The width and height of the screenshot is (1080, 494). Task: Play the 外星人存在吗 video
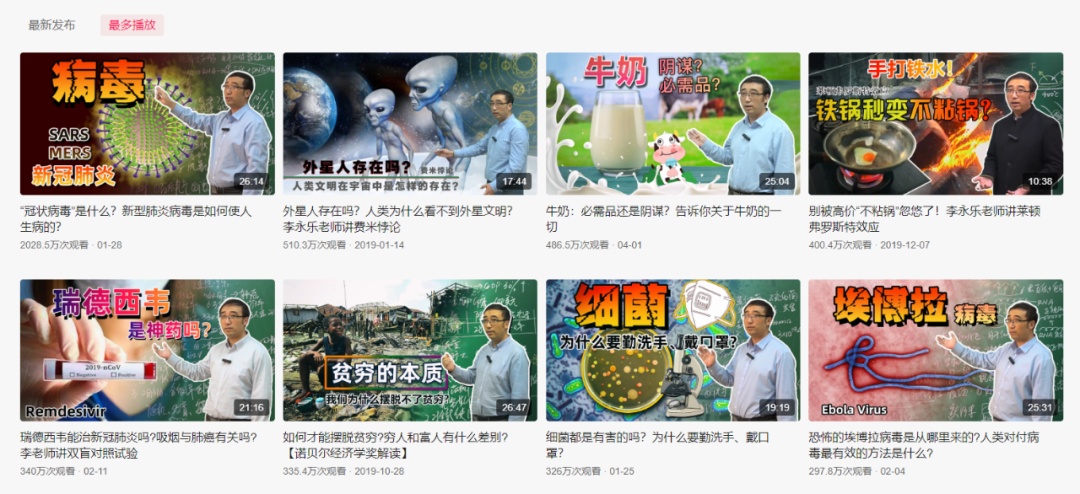[x=410, y=123]
